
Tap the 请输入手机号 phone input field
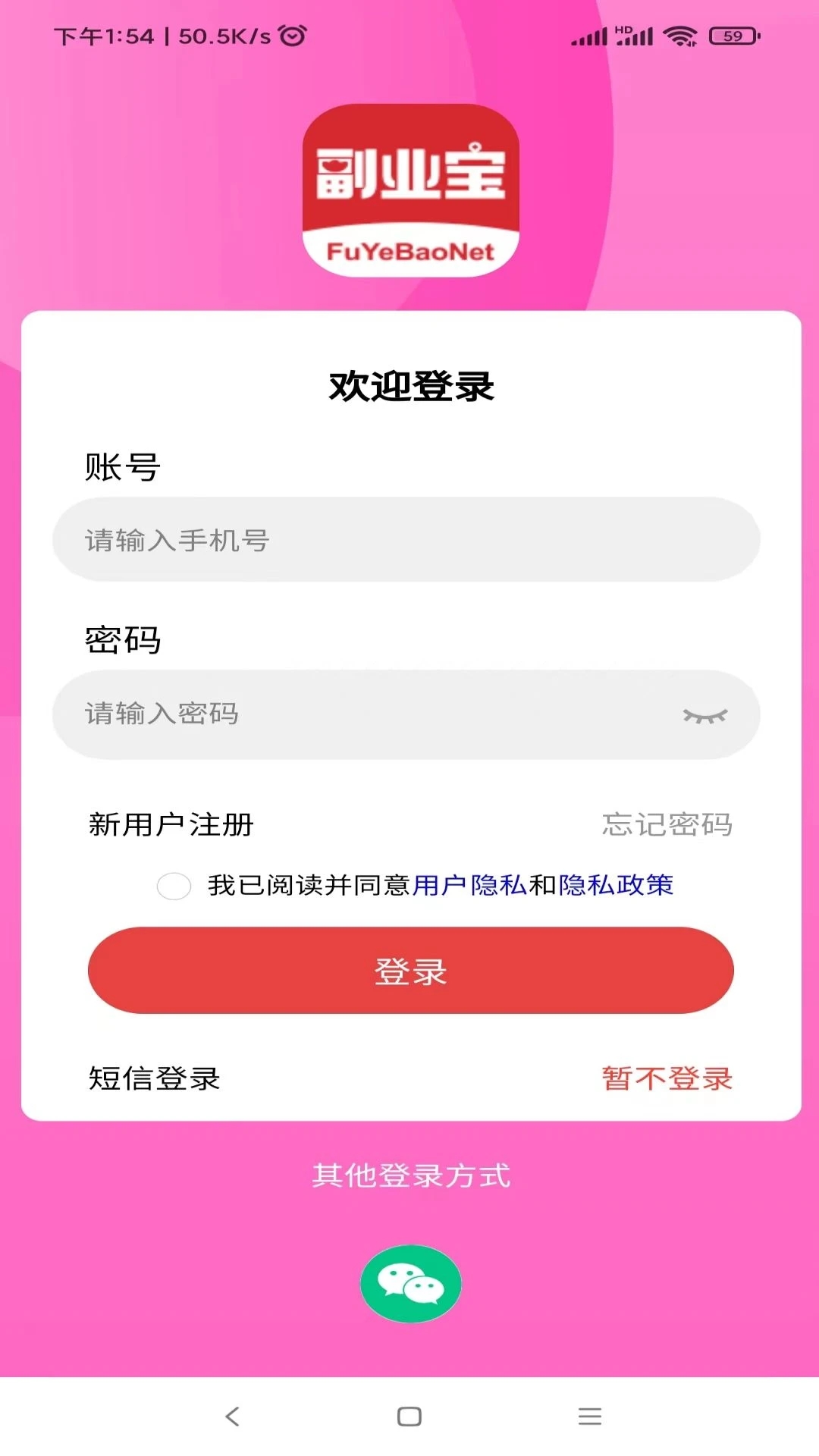pyautogui.click(x=409, y=538)
